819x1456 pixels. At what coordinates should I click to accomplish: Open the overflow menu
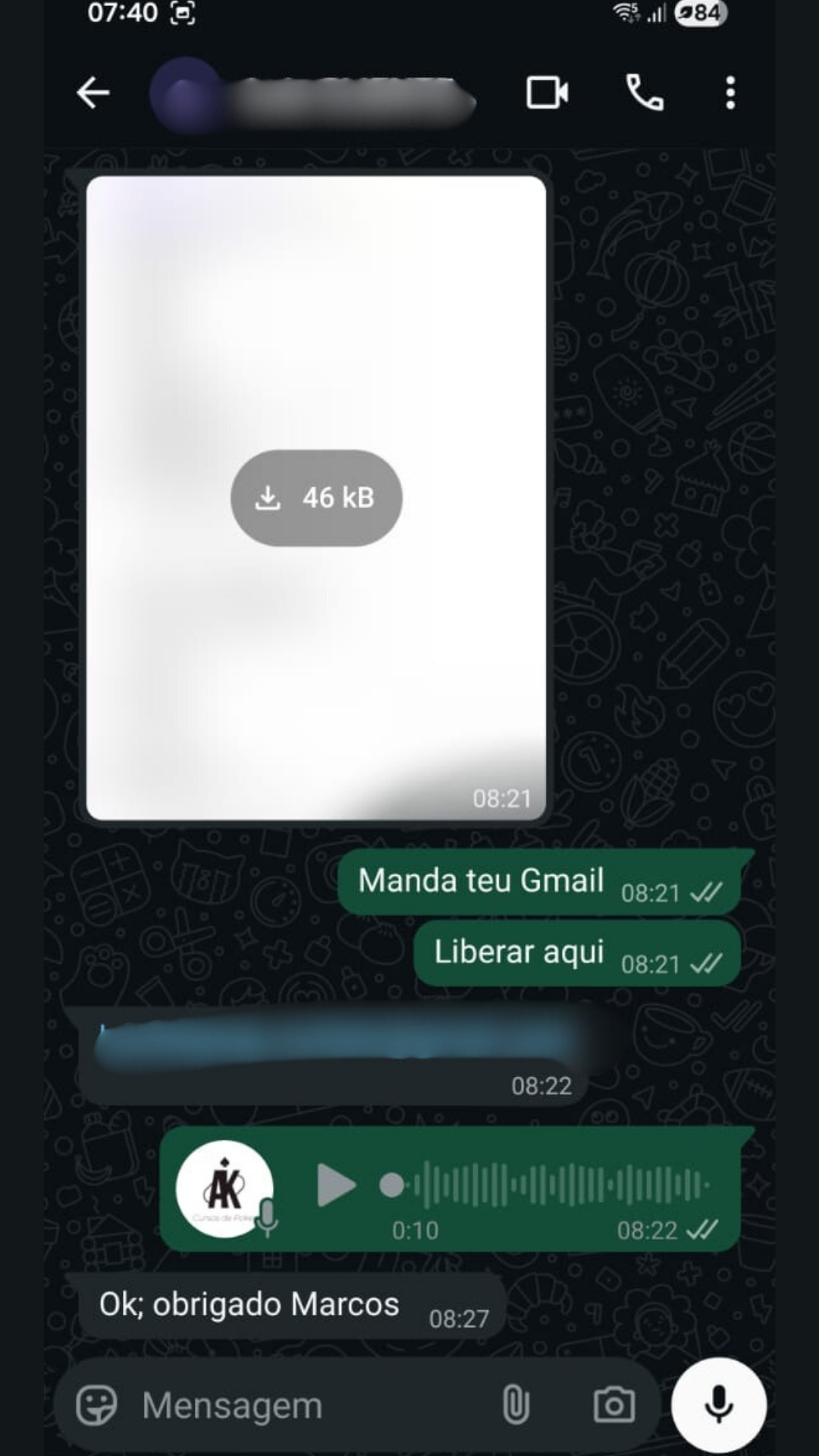pyautogui.click(x=730, y=93)
